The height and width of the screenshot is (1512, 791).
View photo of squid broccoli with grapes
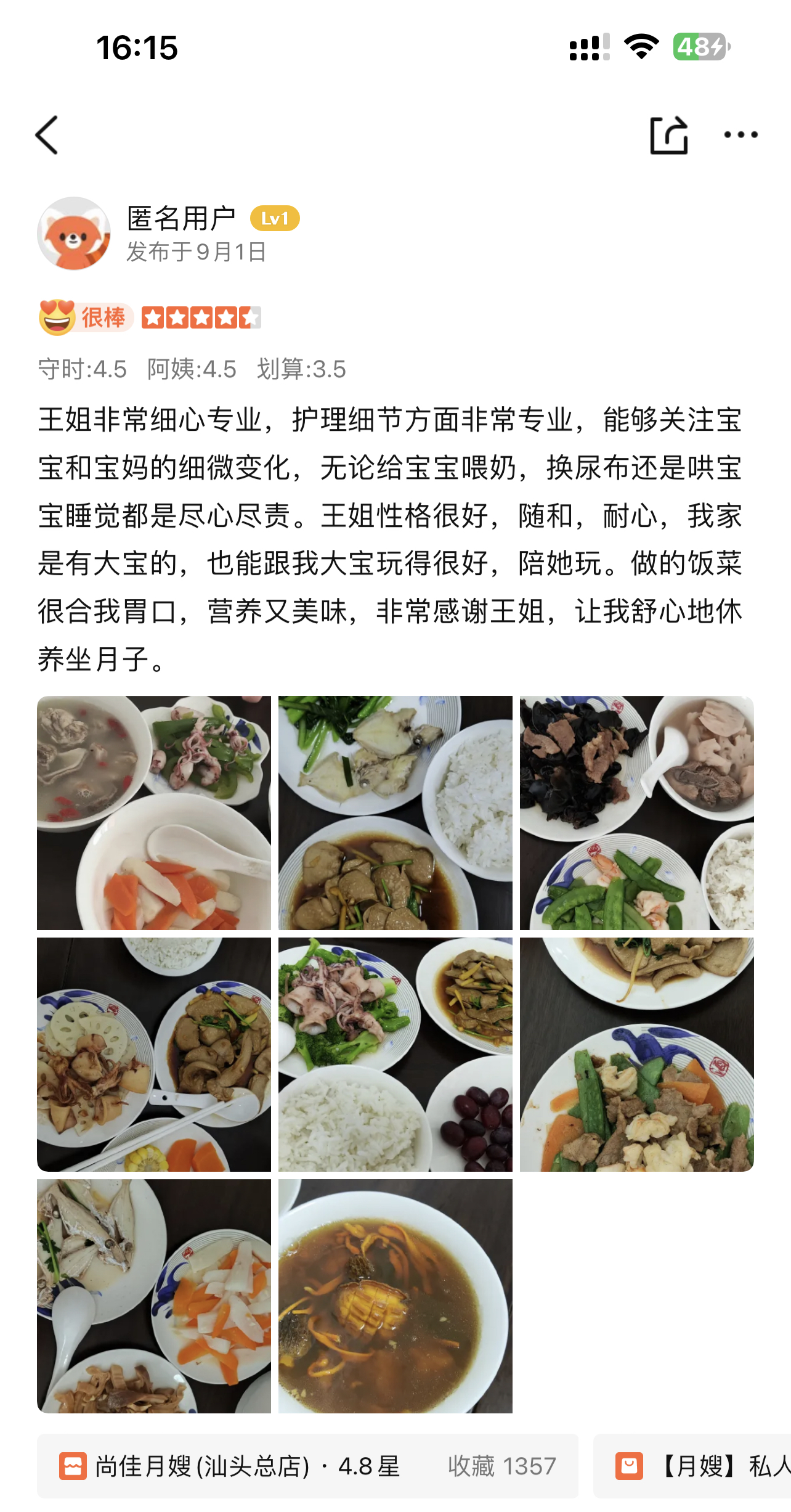coord(395,1054)
